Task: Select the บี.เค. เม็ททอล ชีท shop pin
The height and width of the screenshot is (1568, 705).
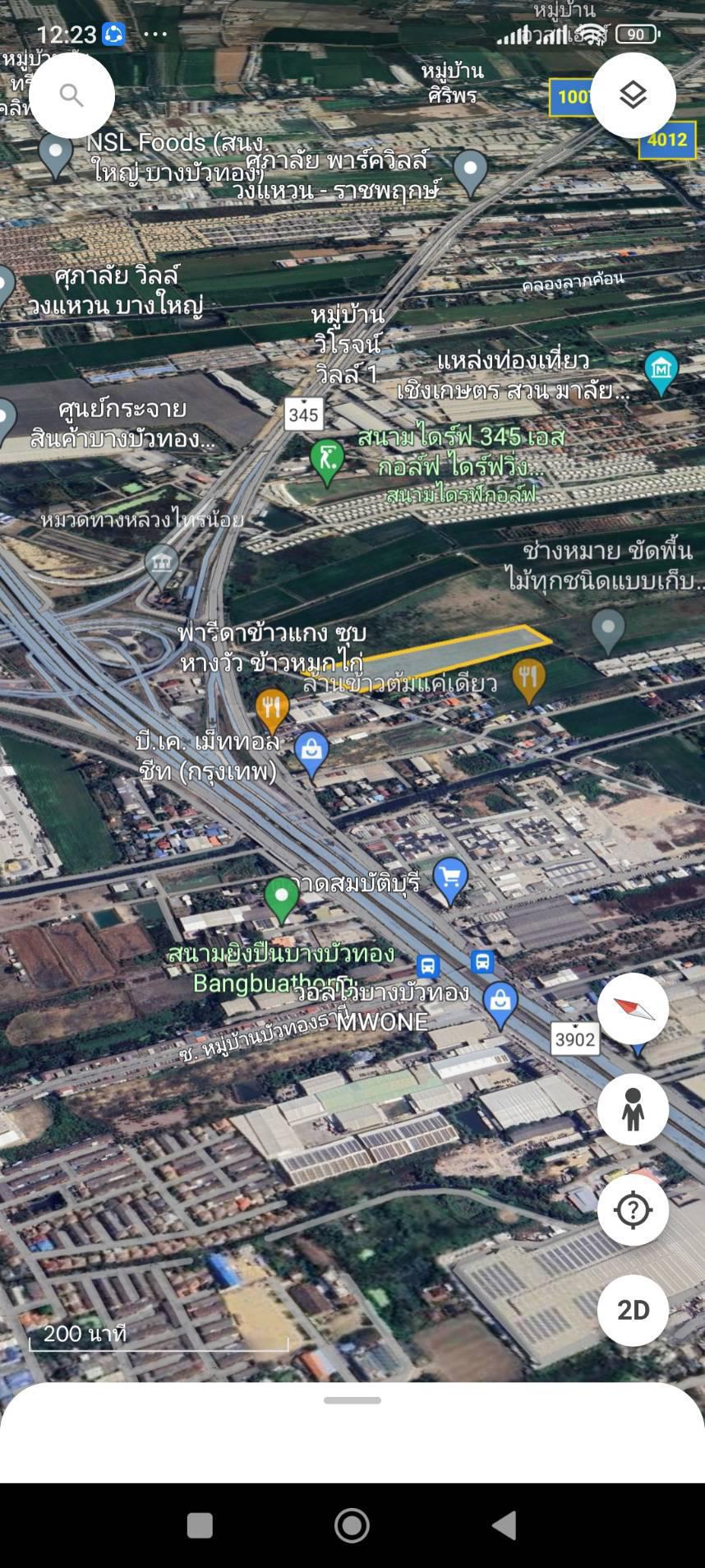Action: [311, 752]
